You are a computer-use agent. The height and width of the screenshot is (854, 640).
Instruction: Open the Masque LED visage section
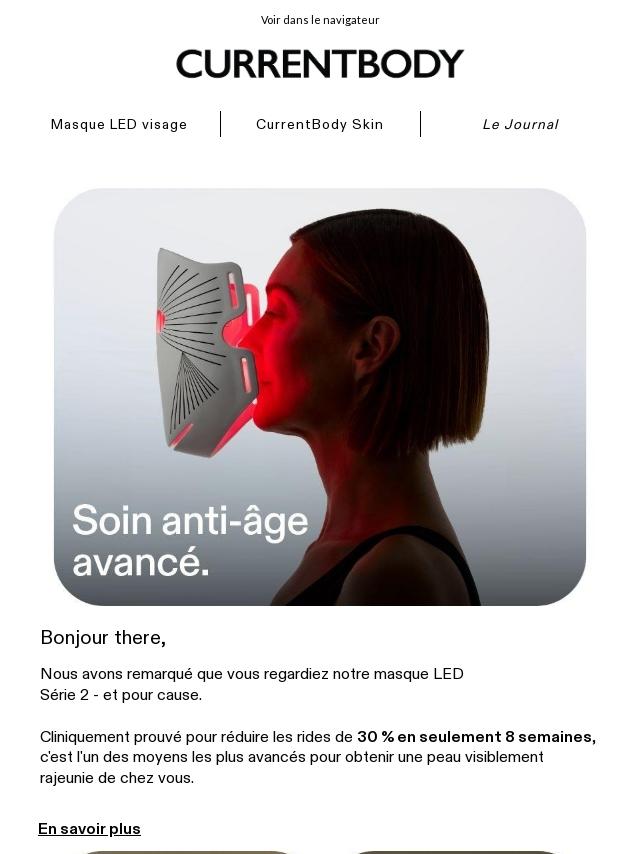pyautogui.click(x=119, y=125)
